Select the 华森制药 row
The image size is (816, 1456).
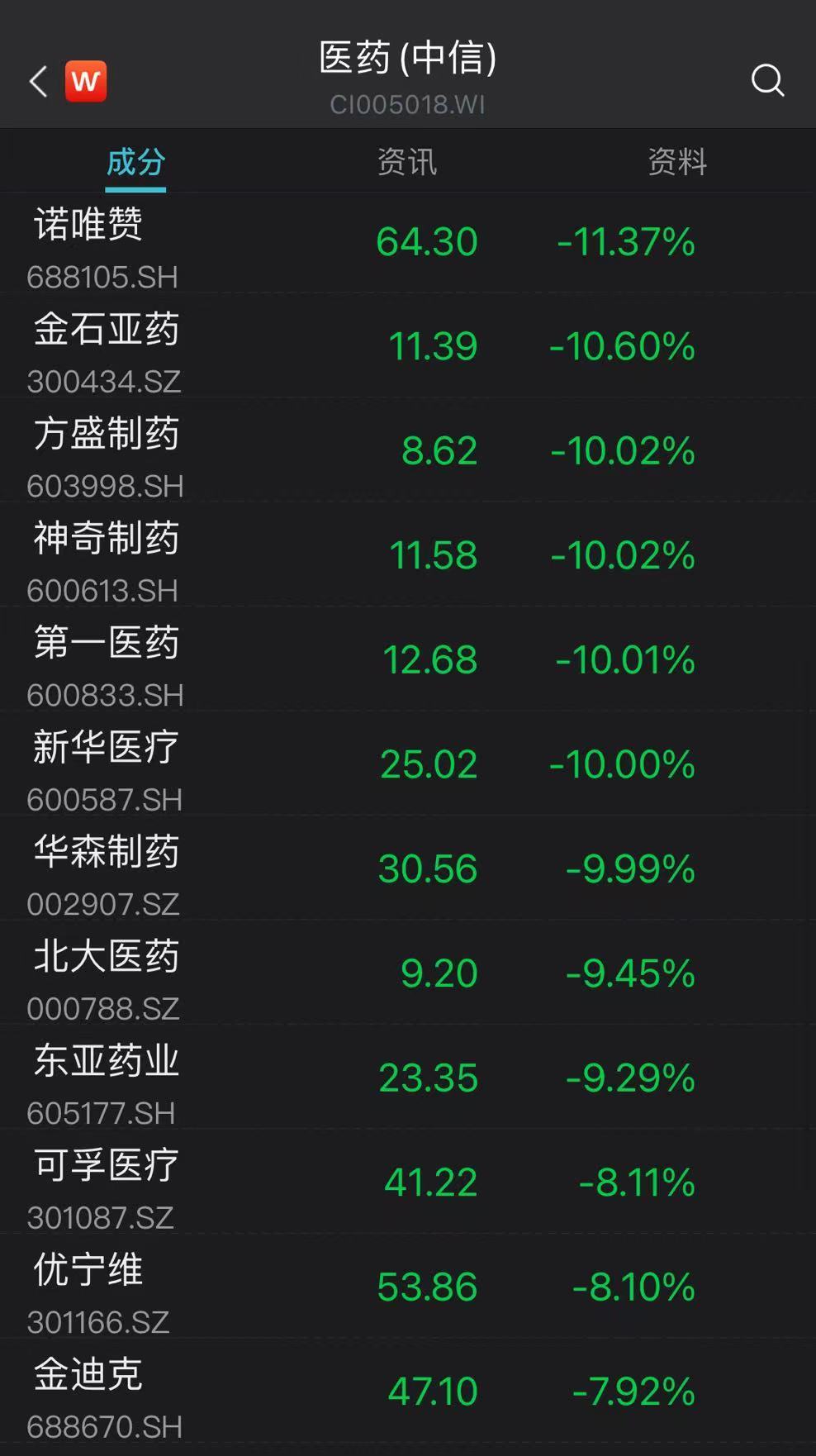pyautogui.click(x=408, y=868)
